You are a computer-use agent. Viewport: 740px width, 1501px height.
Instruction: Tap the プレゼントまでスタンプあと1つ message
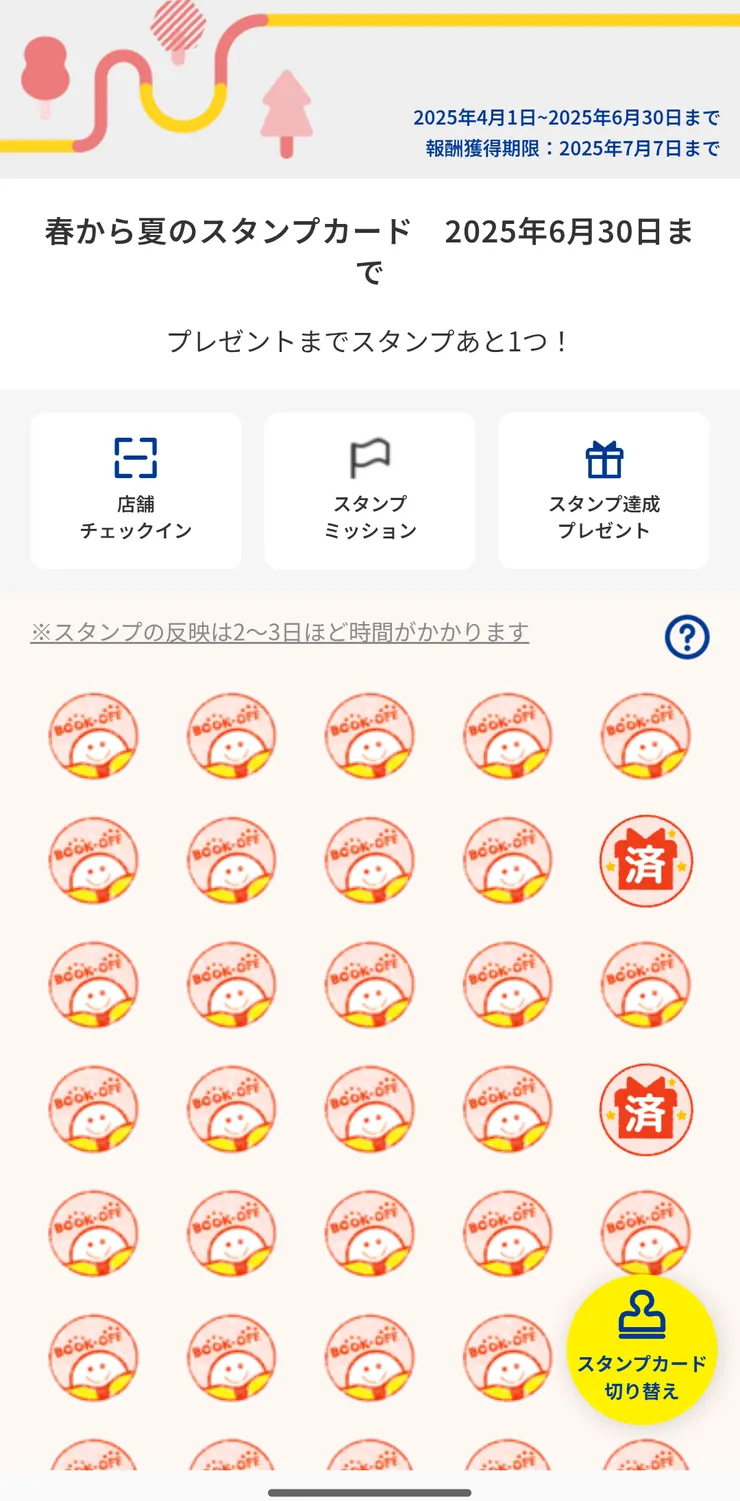coord(370,340)
